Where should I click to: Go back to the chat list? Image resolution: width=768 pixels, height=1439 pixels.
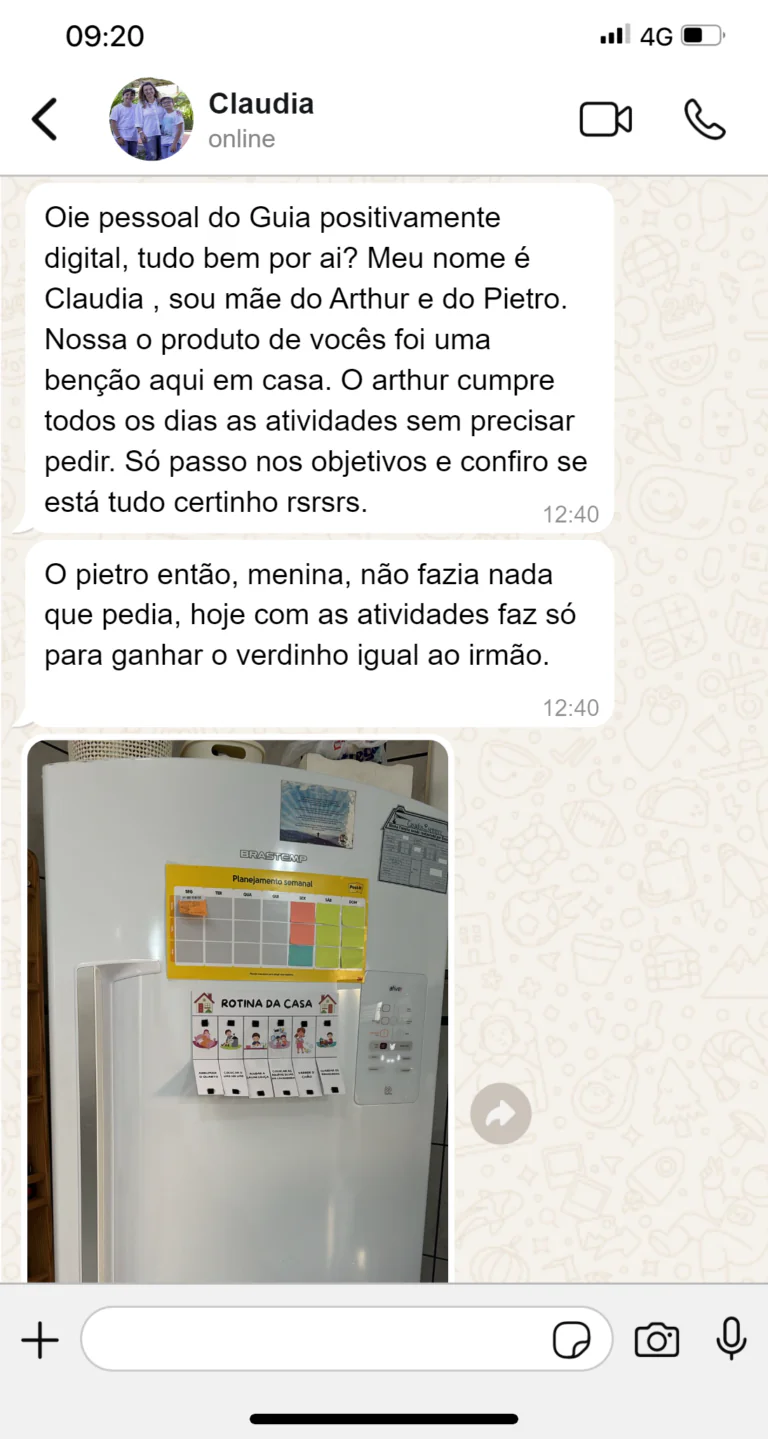pos(45,119)
